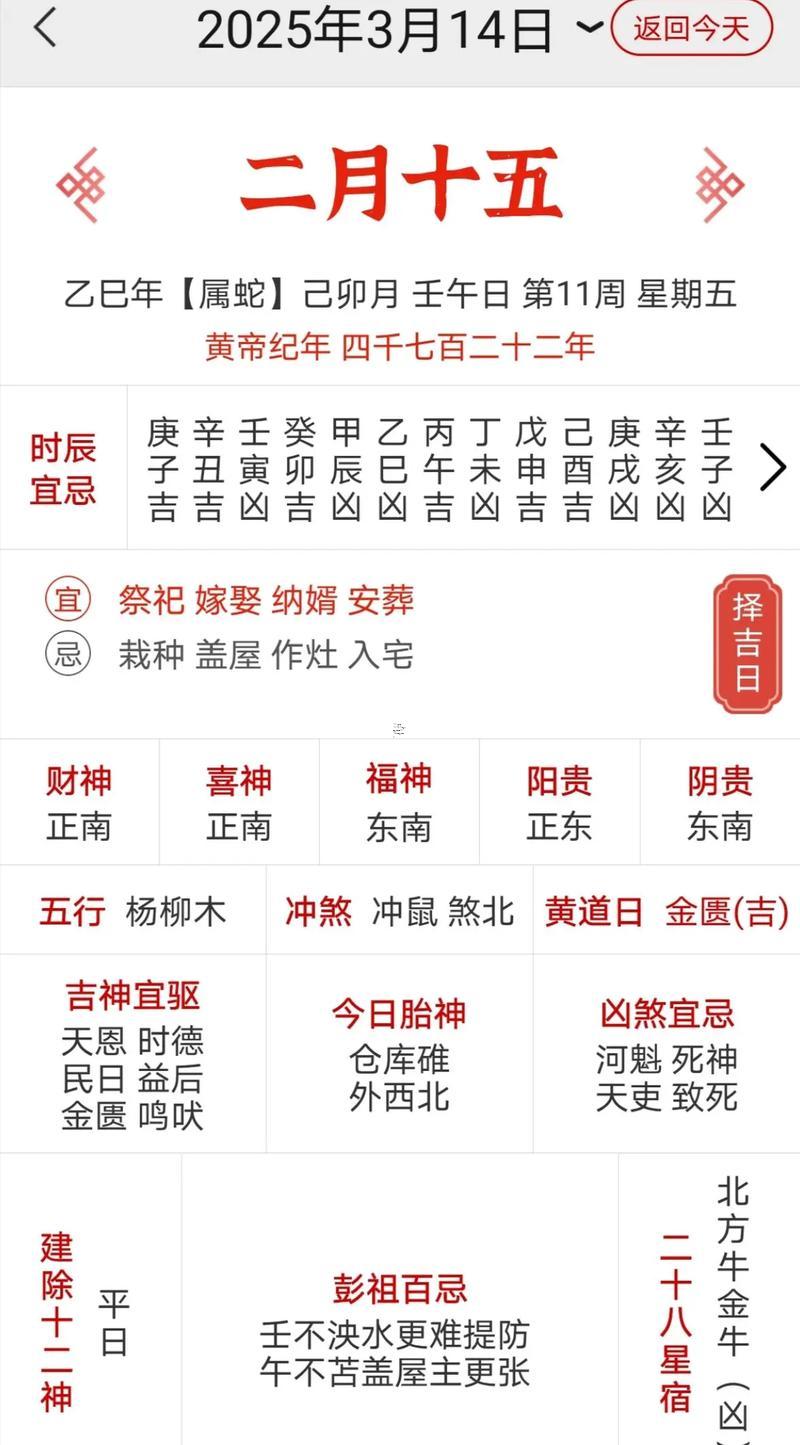
Task: Go back using the top-left arrow
Action: tap(45, 29)
